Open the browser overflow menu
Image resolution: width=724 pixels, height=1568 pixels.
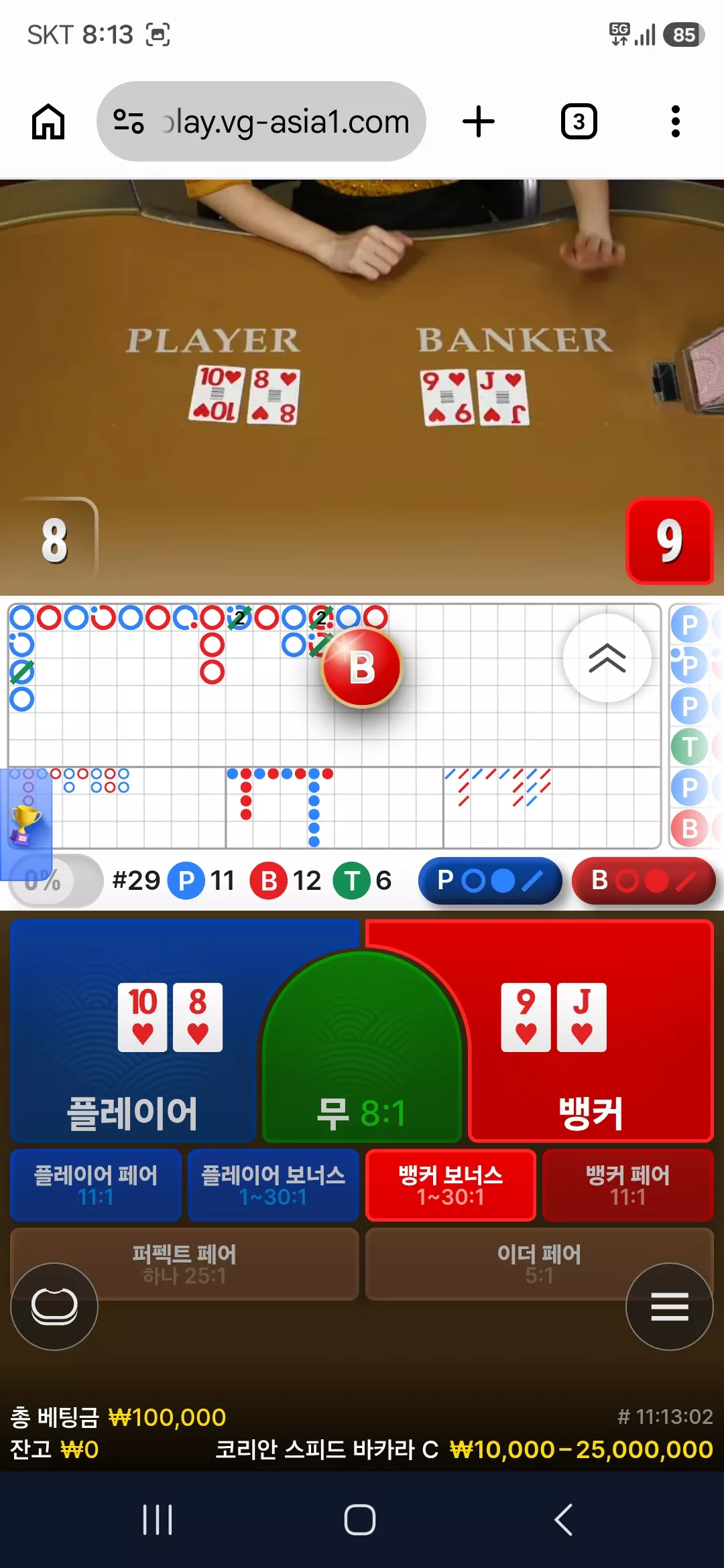(x=676, y=121)
